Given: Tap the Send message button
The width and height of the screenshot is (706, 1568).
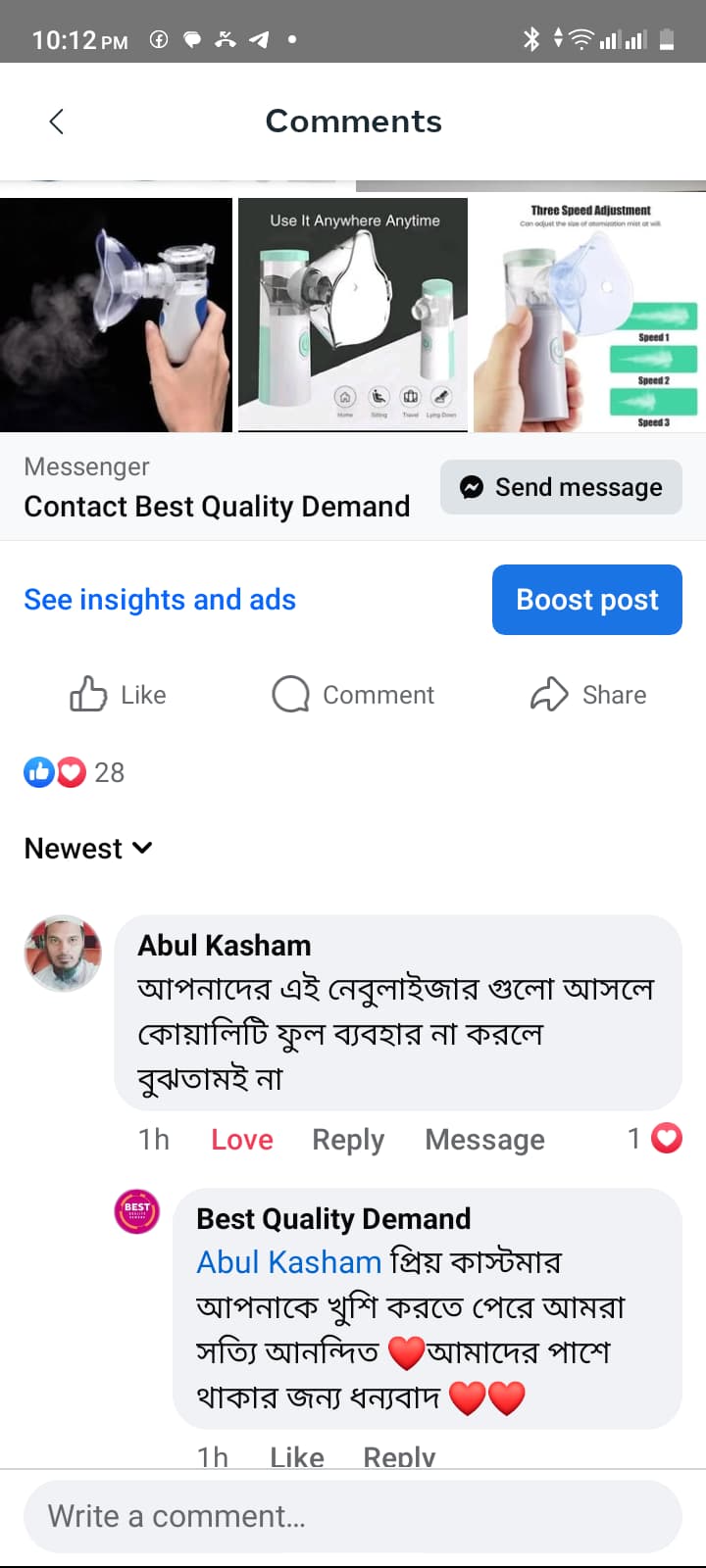Looking at the screenshot, I should [x=561, y=487].
